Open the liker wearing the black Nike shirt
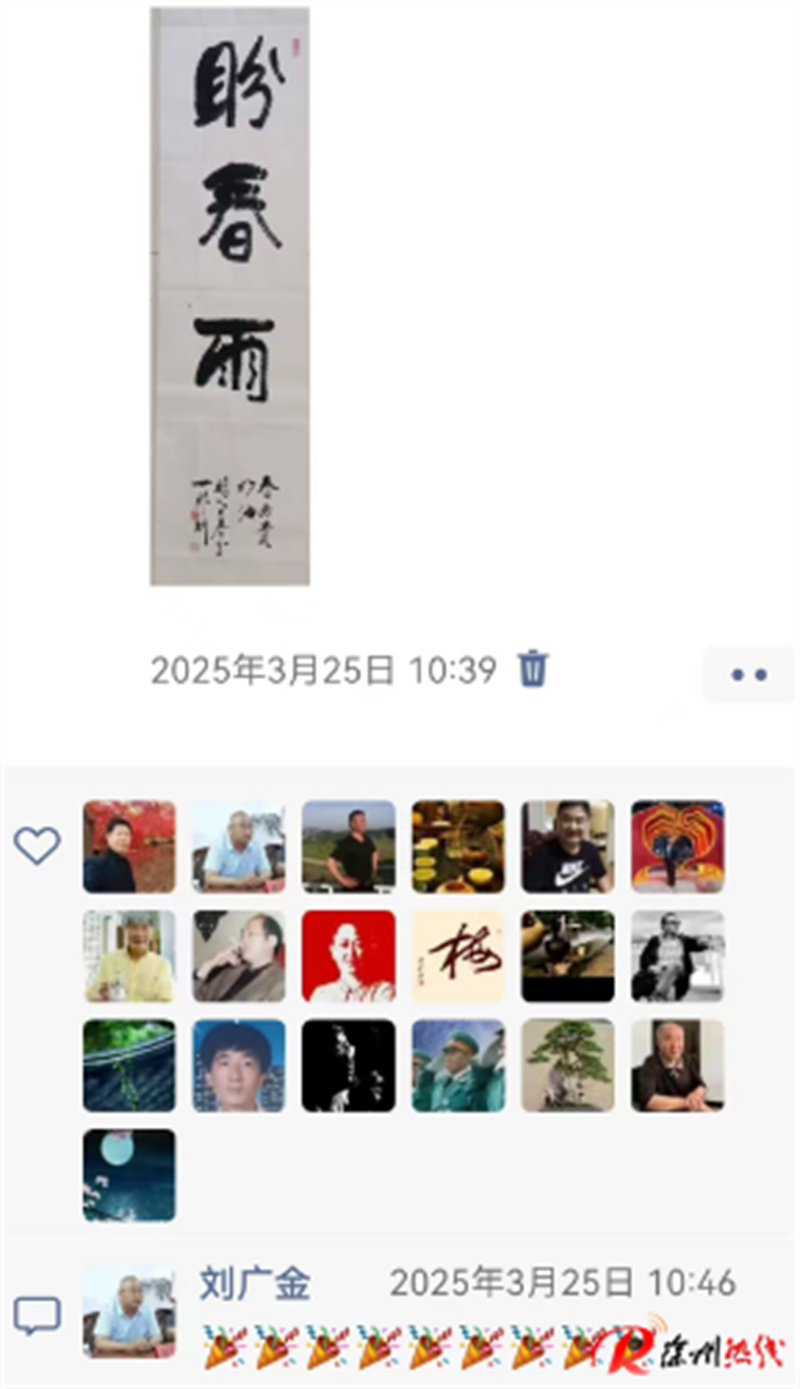Screen dimensions: 800x1389 click(x=568, y=846)
